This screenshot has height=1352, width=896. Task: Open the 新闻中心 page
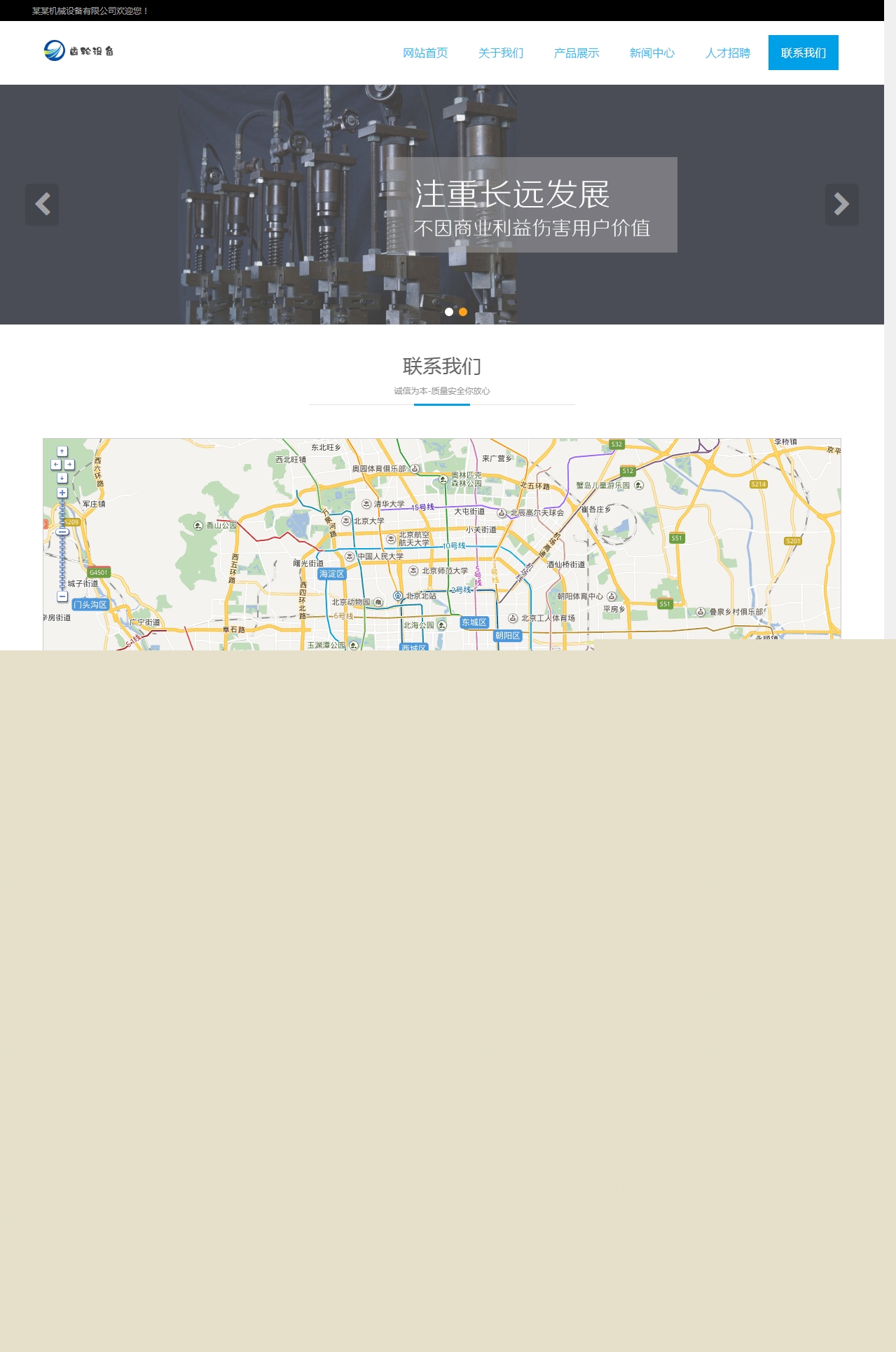(x=652, y=53)
